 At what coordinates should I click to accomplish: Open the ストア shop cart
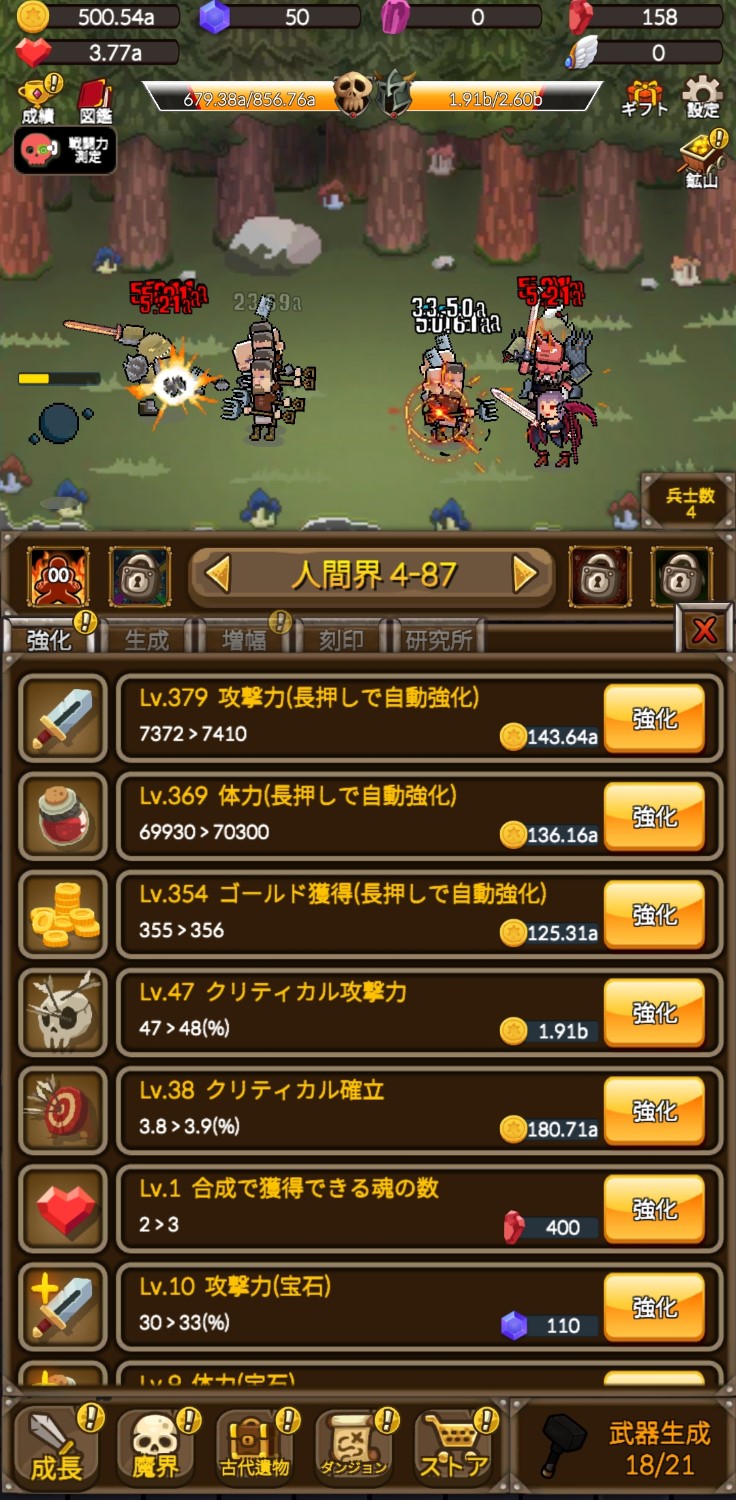(453, 1447)
